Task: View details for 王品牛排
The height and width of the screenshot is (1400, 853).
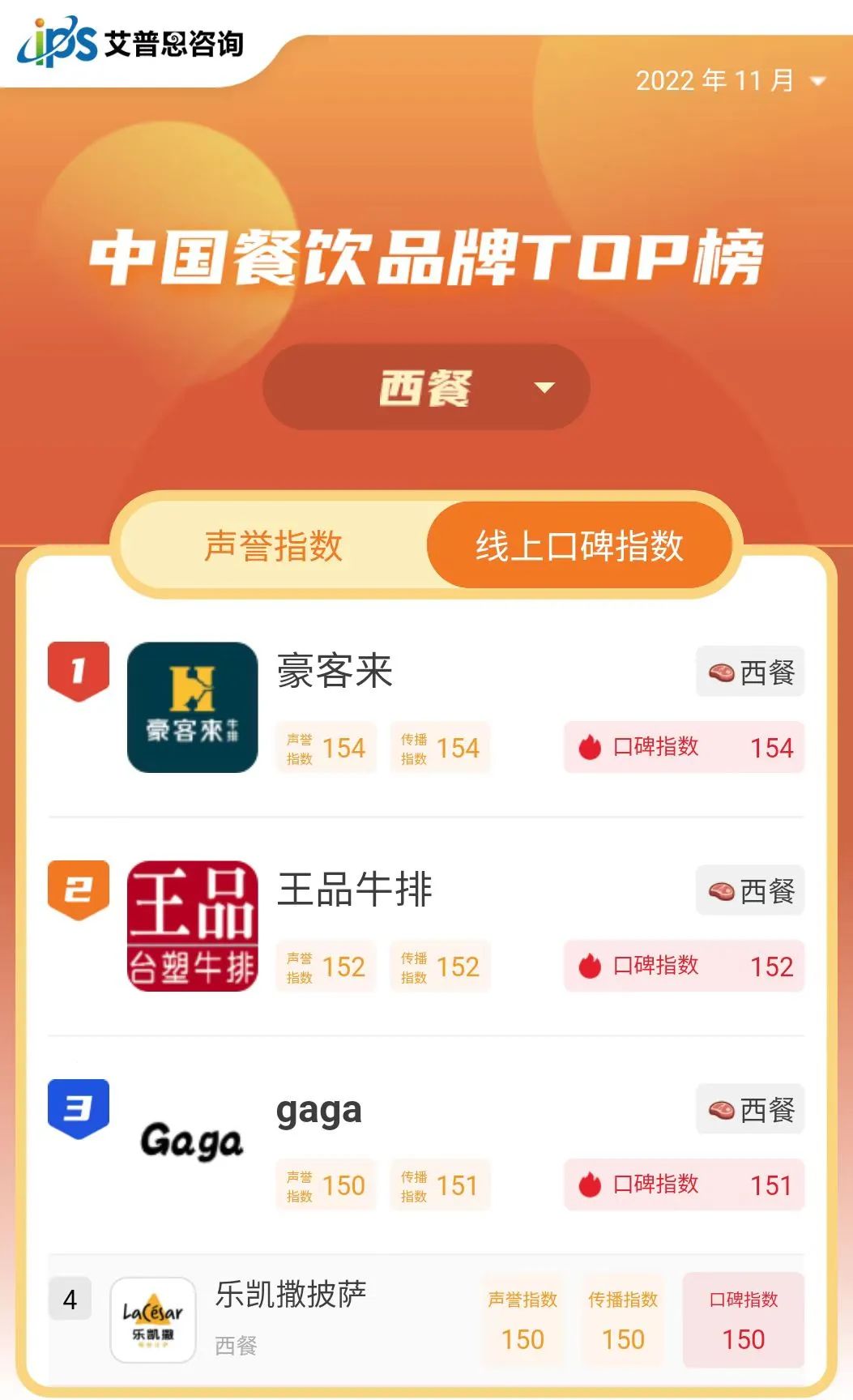Action: click(x=354, y=890)
